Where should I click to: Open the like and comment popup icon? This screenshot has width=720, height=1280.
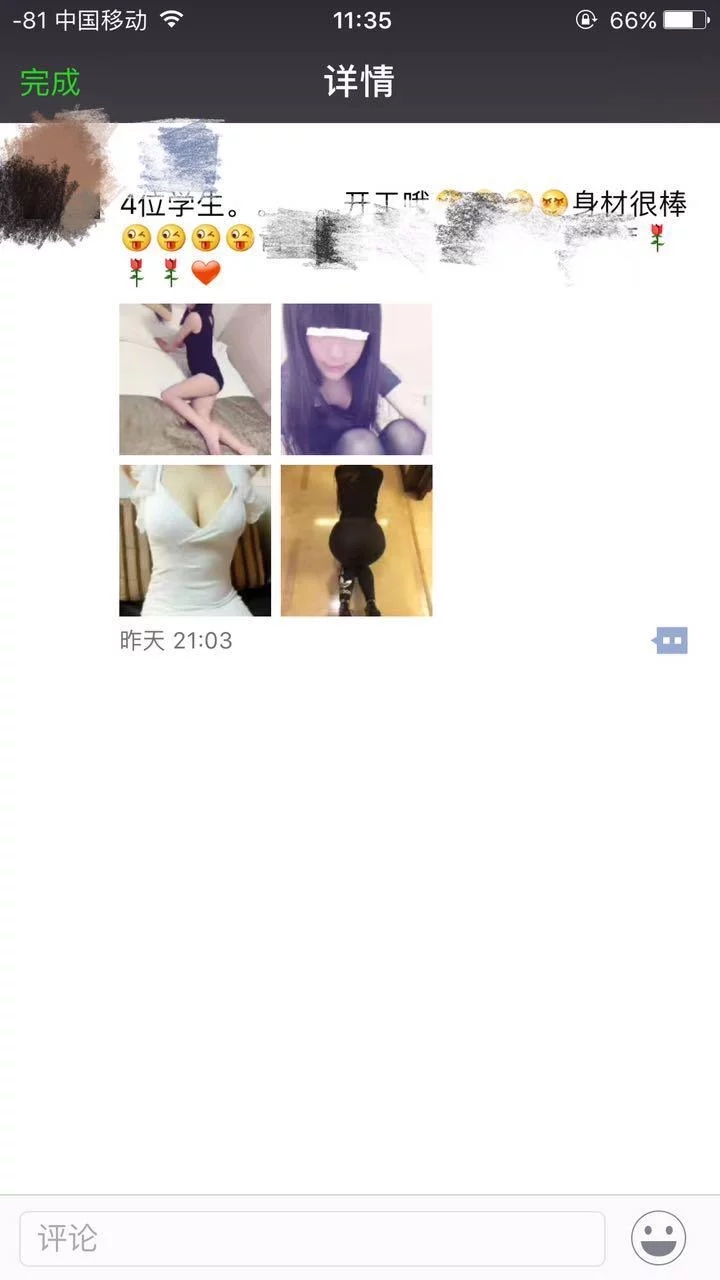[x=671, y=640]
